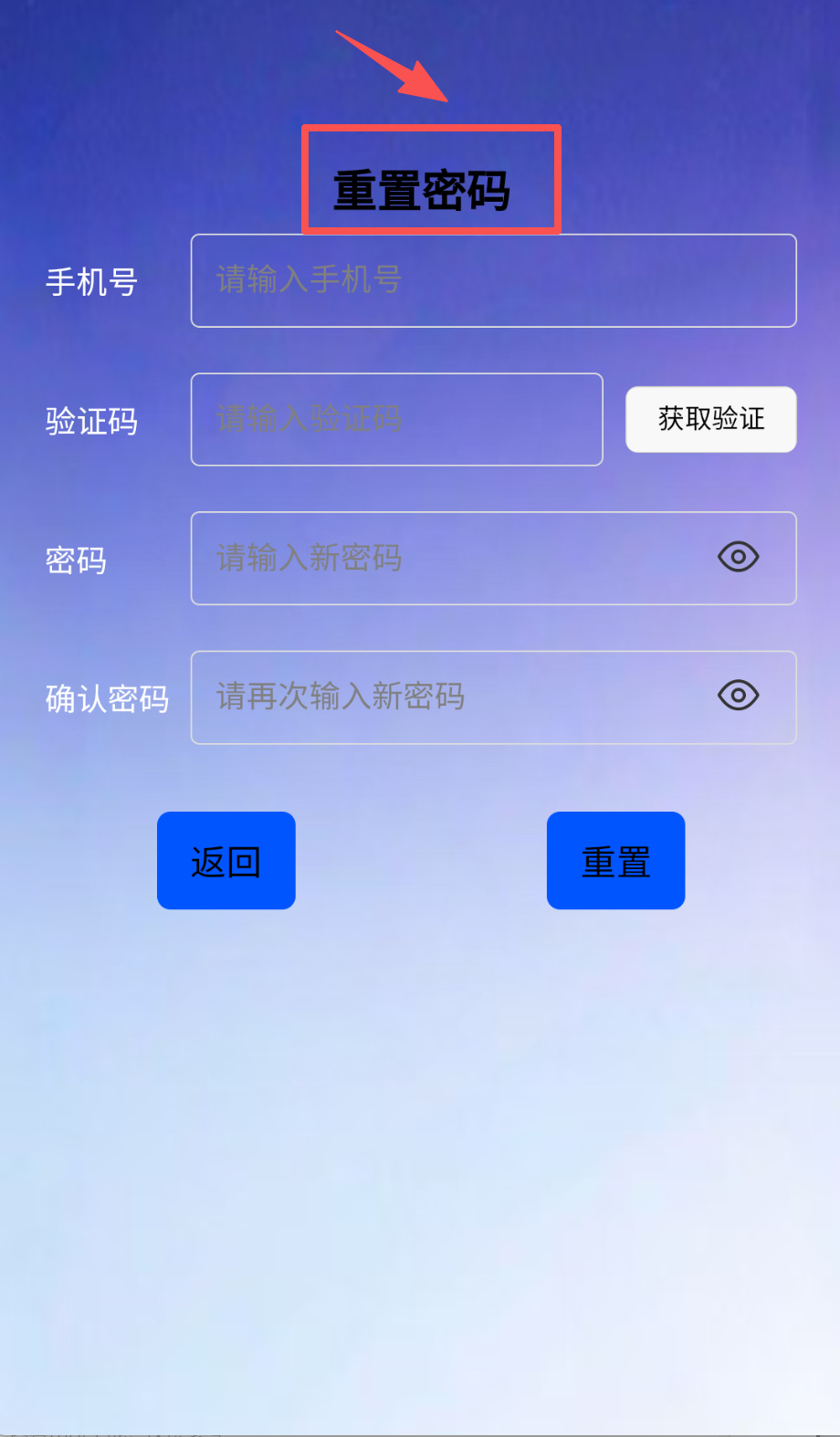Show the new password with eye icon
The image size is (840, 1437).
[738, 557]
